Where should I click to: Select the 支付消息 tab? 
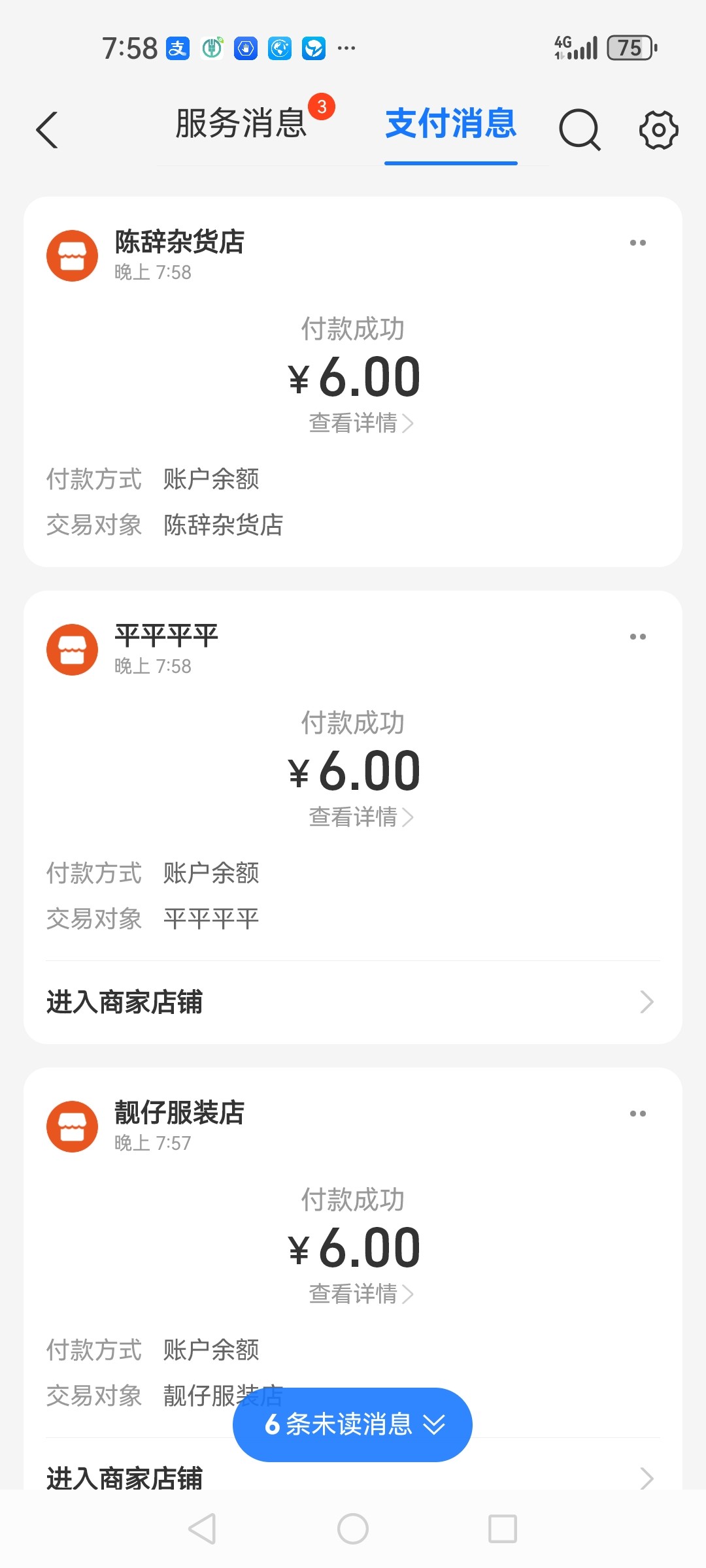(x=450, y=123)
